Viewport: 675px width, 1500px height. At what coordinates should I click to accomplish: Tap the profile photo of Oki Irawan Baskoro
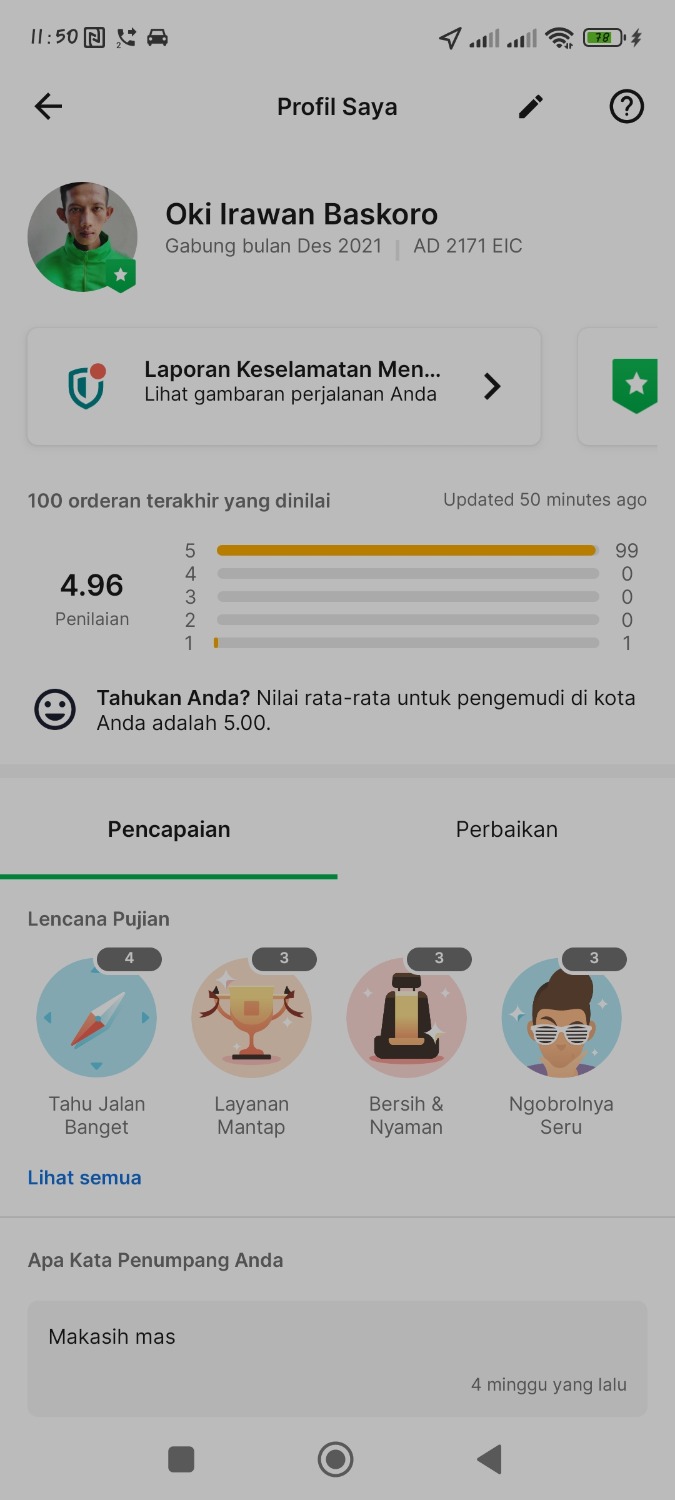point(82,237)
